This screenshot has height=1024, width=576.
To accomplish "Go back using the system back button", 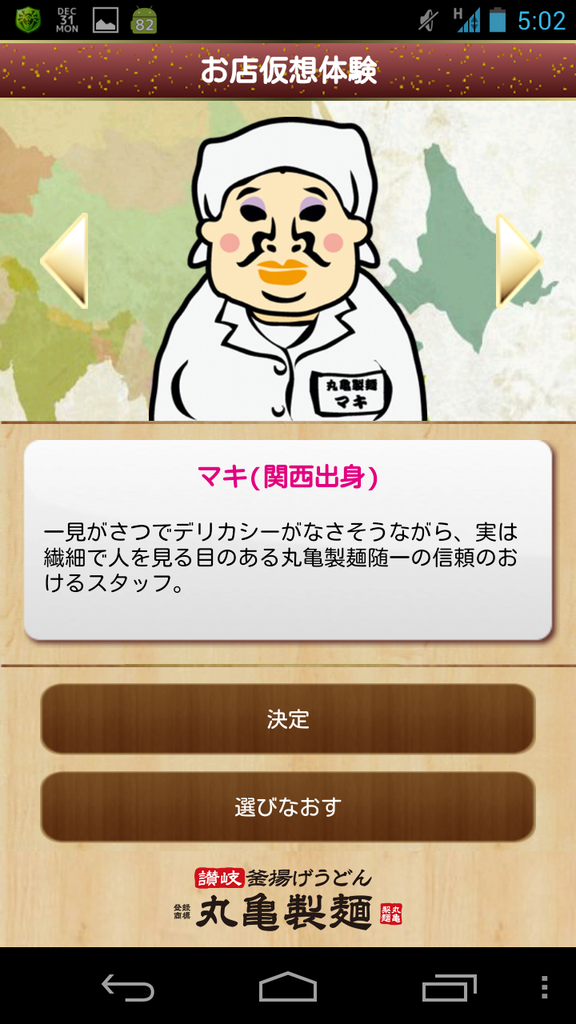I will (128, 987).
